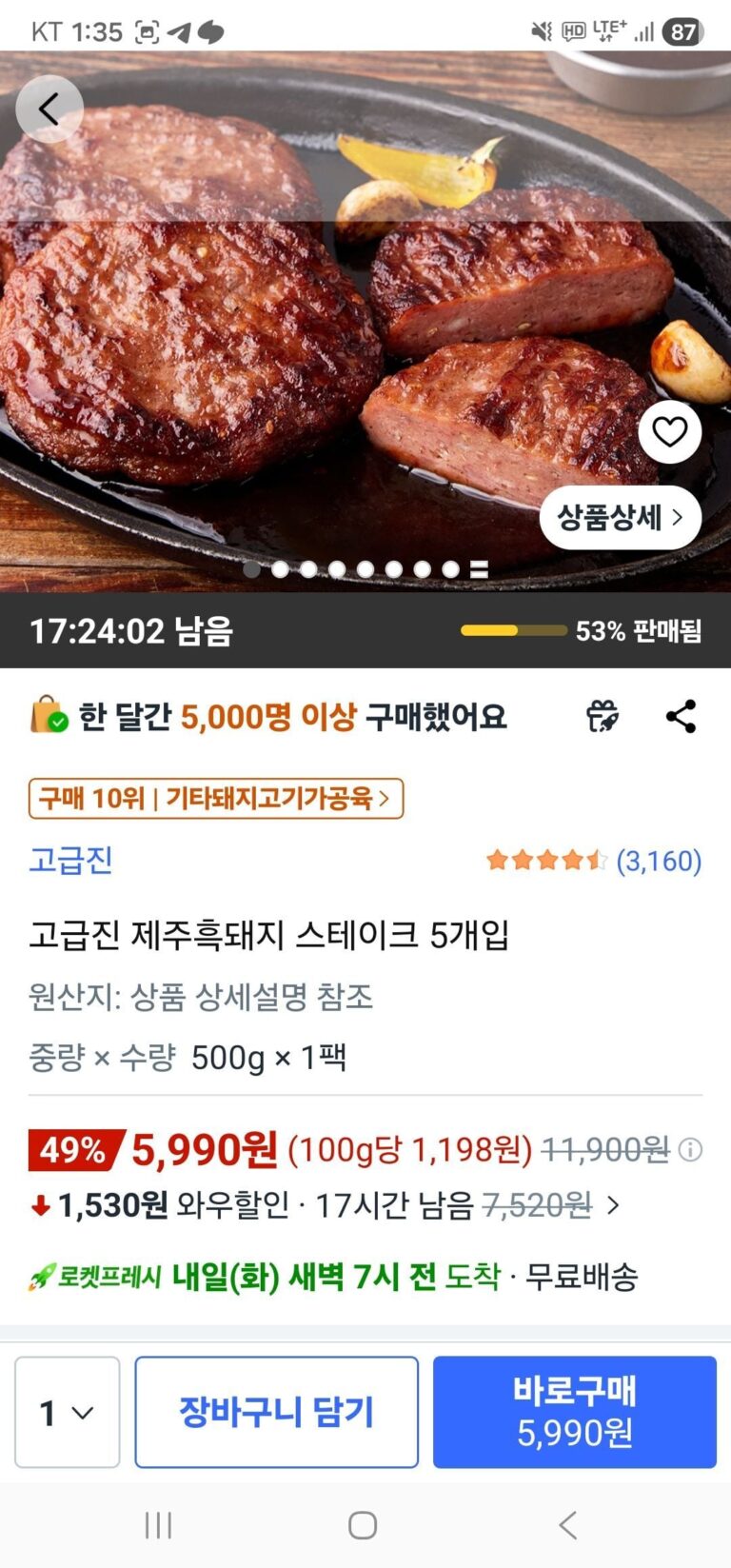The height and width of the screenshot is (1568, 731).
Task: Tap 장바구니 담기 to add to cart
Action: click(276, 1412)
